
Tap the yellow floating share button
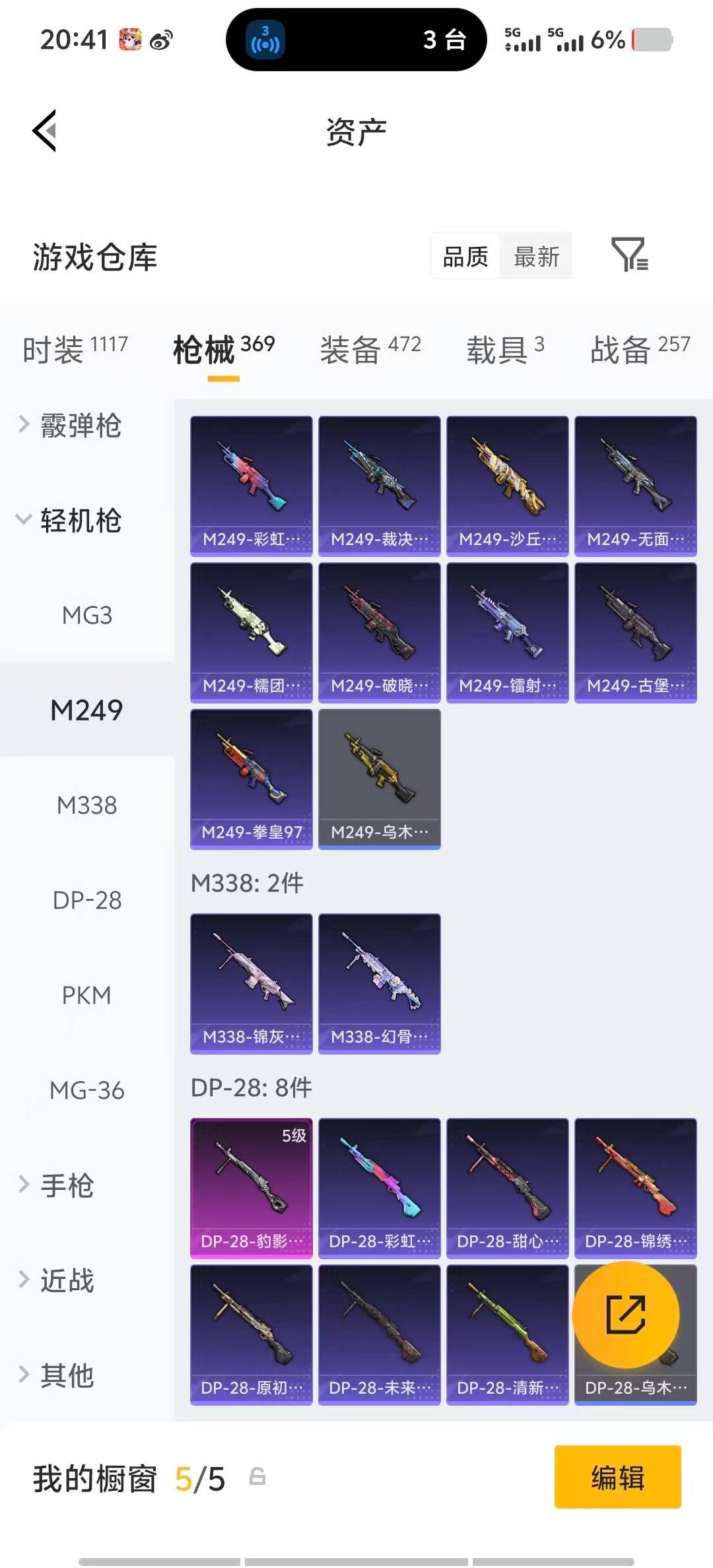point(625,1315)
